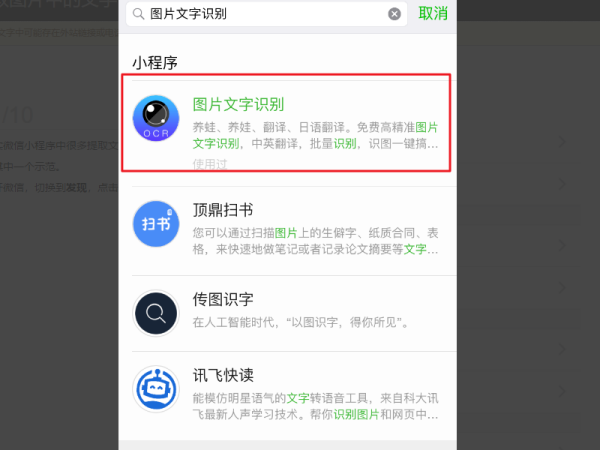Cancel the search with 取消
Image resolution: width=600 pixels, height=450 pixels.
pyautogui.click(x=432, y=14)
